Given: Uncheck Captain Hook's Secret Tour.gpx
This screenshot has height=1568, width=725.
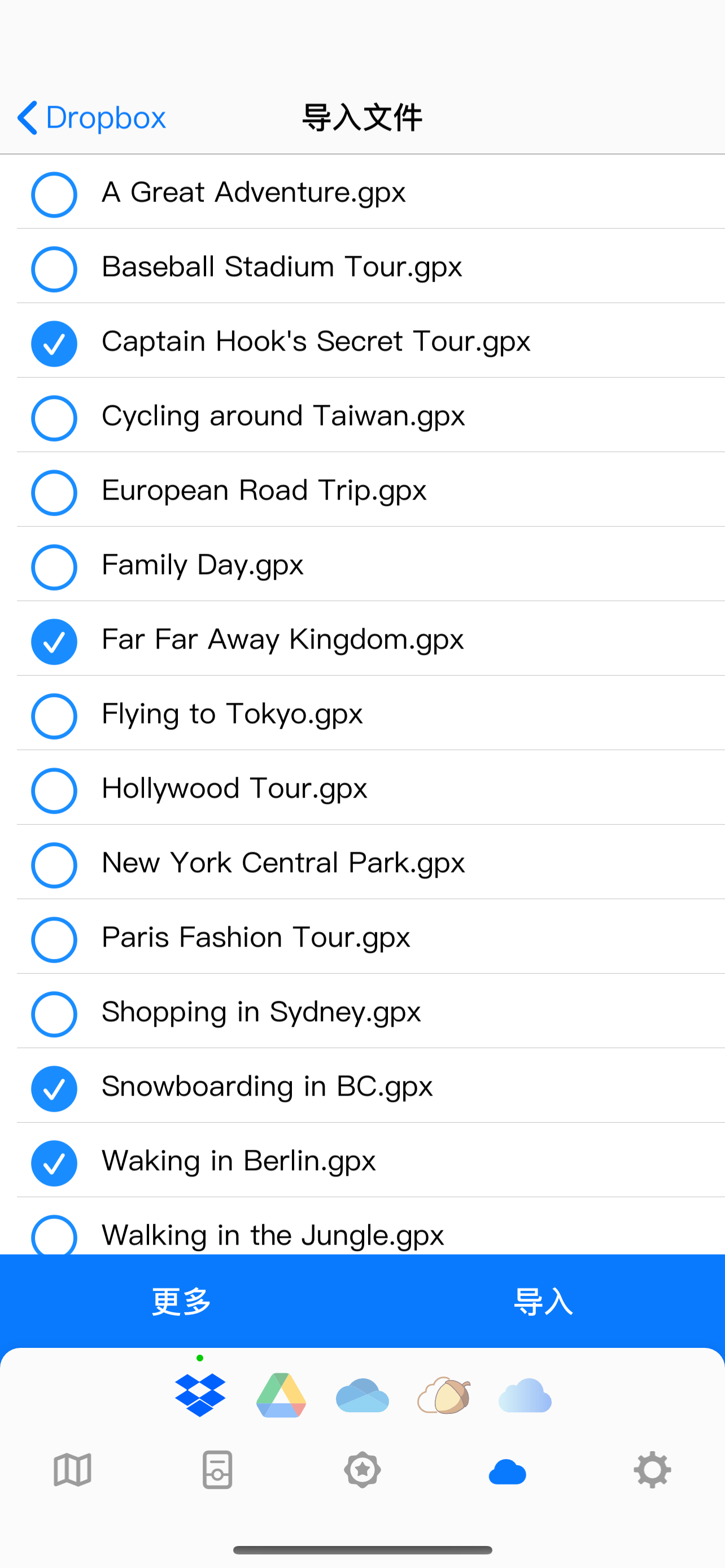Looking at the screenshot, I should pos(54,344).
